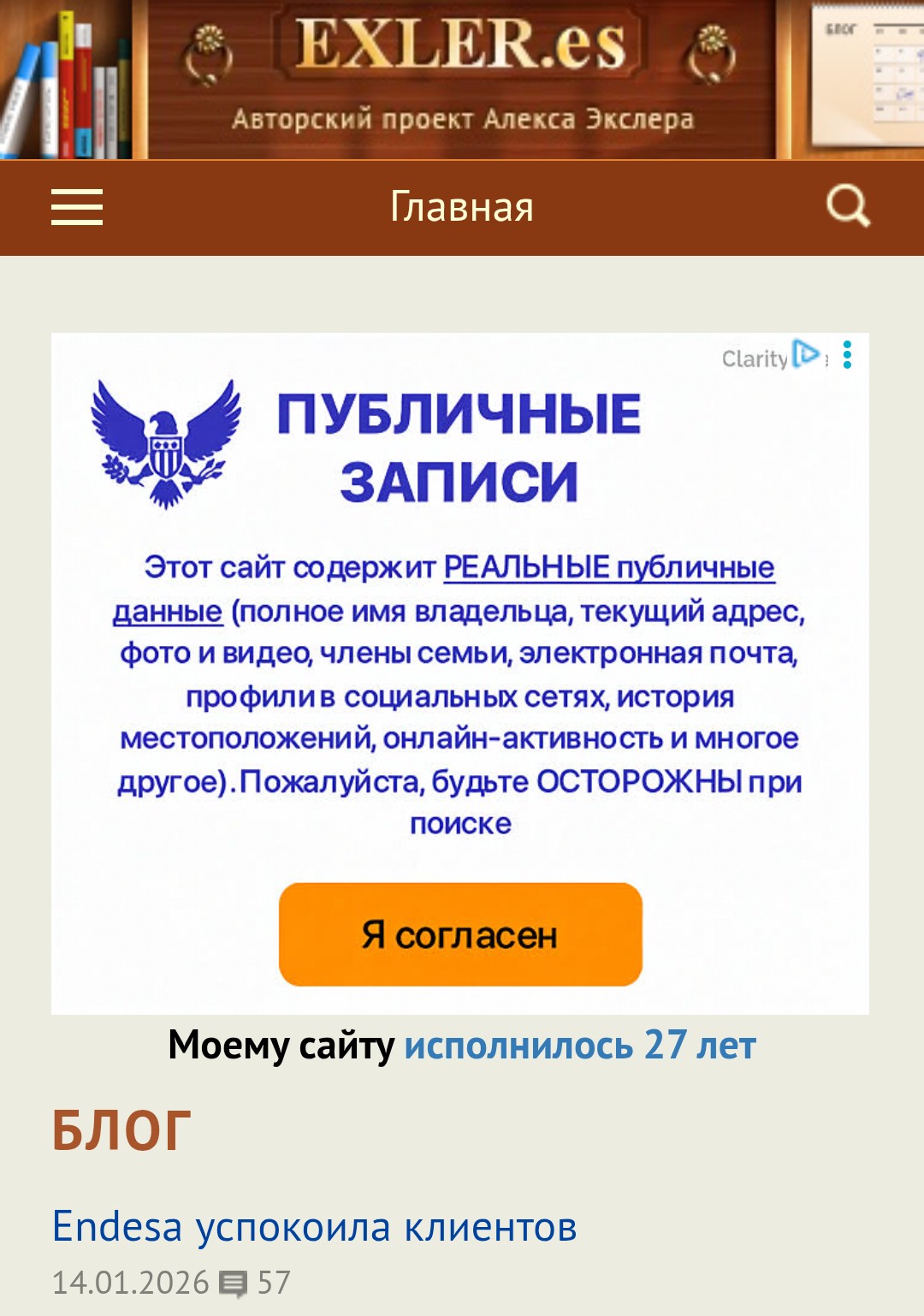
Task: View 57 comments on the Endesa post
Action: click(257, 1283)
